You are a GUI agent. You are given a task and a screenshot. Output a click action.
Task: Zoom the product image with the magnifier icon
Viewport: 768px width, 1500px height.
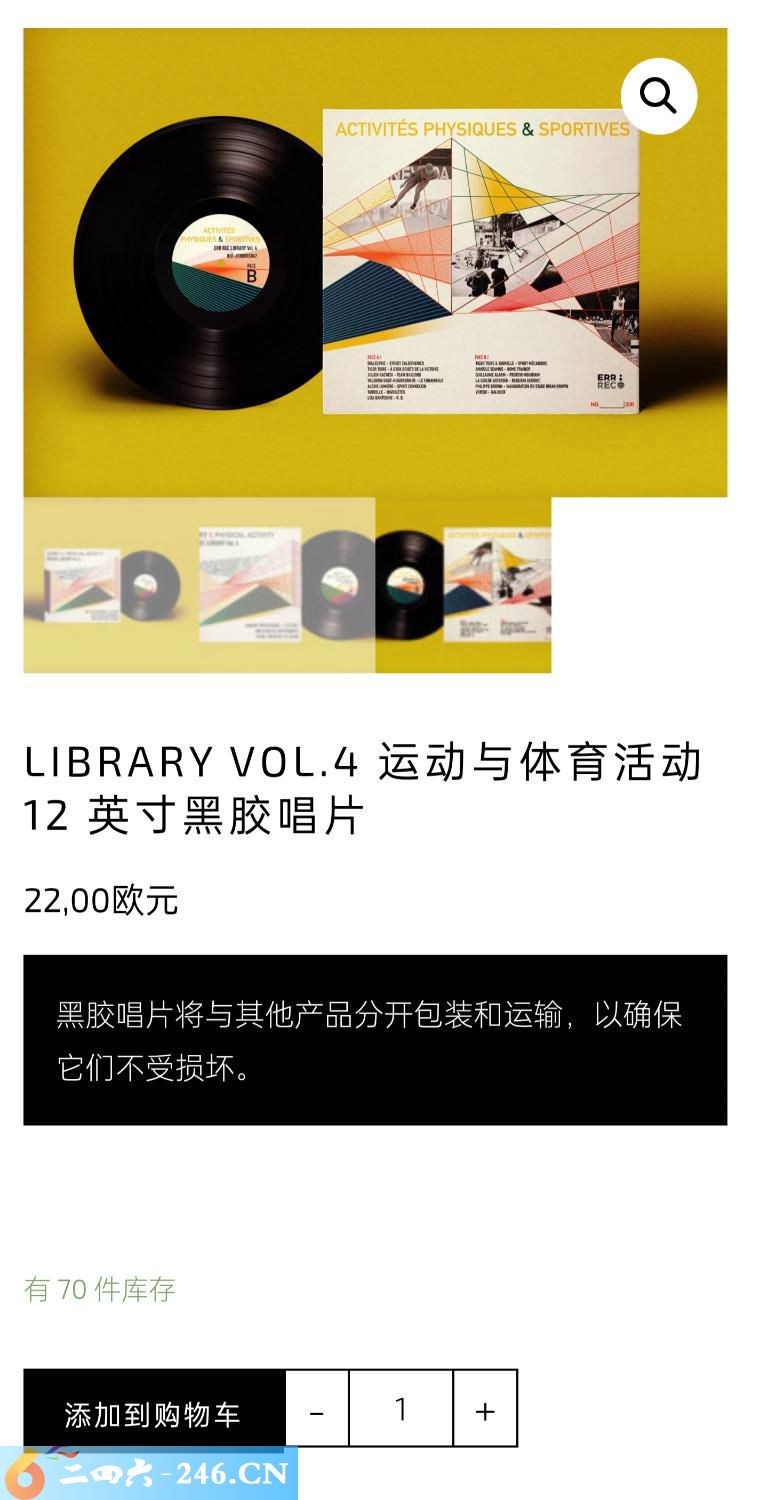point(658,96)
